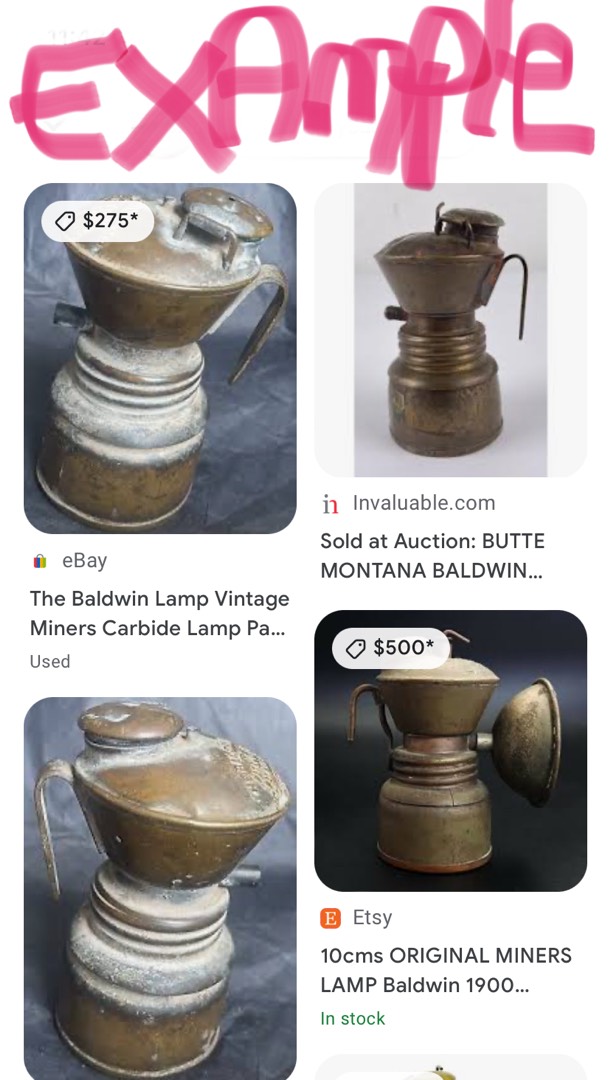
Task: Open the Invaluable.com Butte Montana Baldwin result
Action: pyautogui.click(x=451, y=330)
